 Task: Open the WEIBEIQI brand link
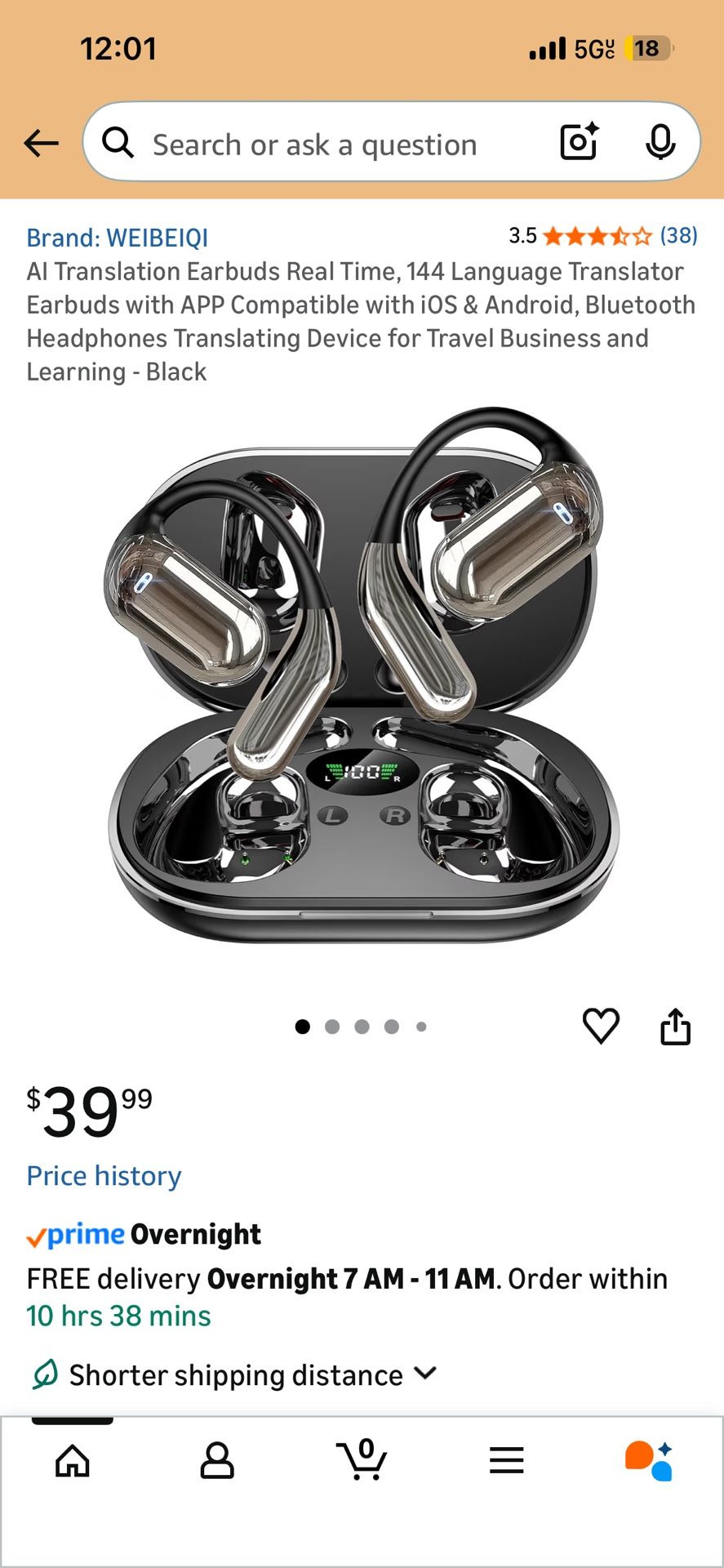point(118,238)
